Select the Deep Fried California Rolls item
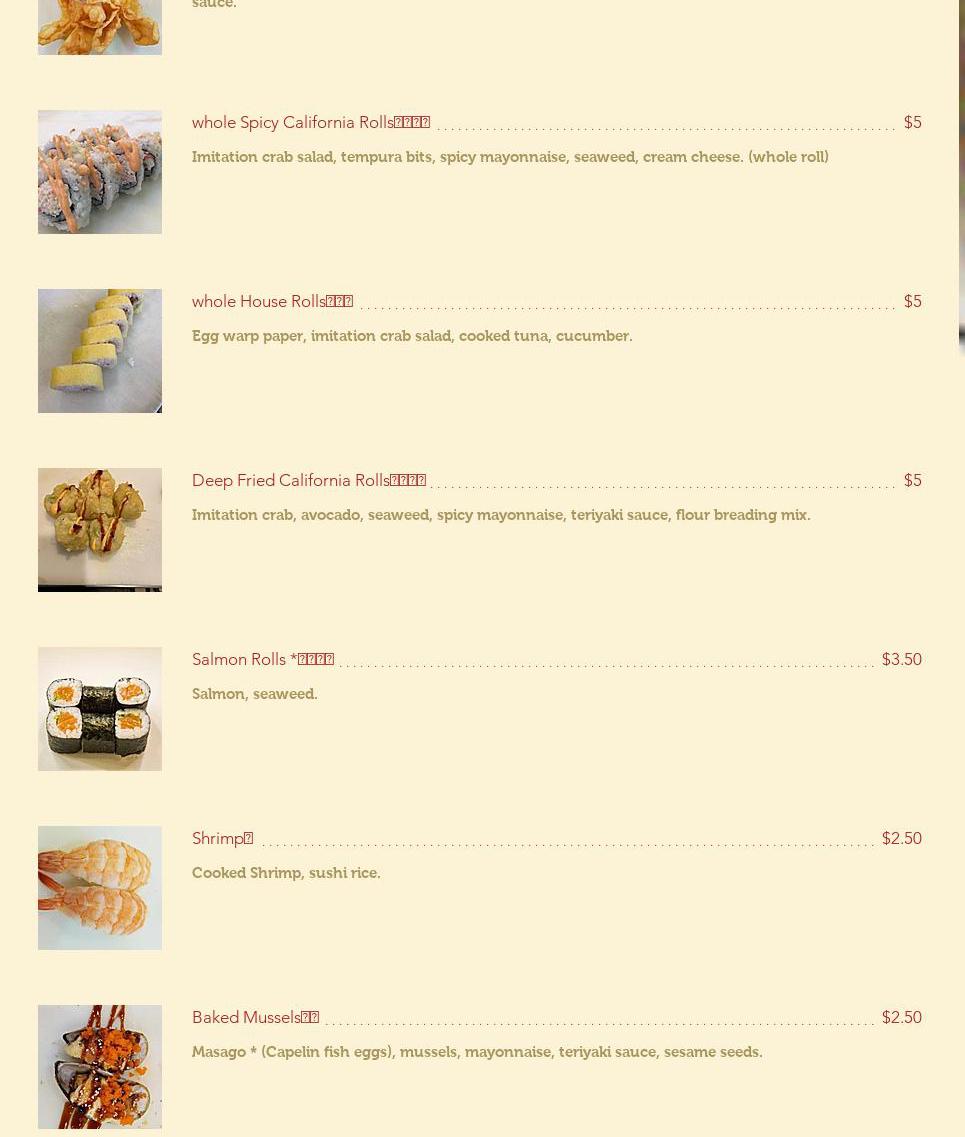965x1137 pixels. click(x=308, y=480)
